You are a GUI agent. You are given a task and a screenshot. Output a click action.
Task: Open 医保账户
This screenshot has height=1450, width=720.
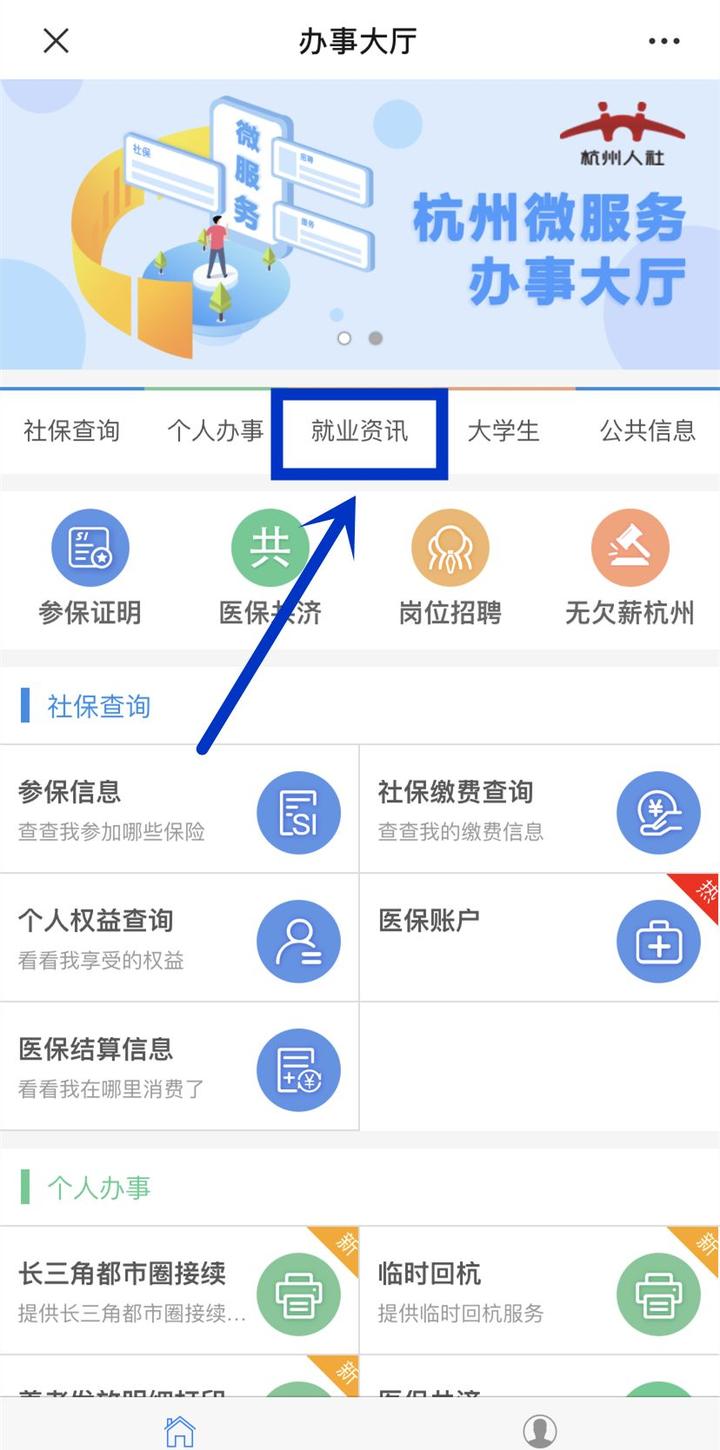[540, 938]
